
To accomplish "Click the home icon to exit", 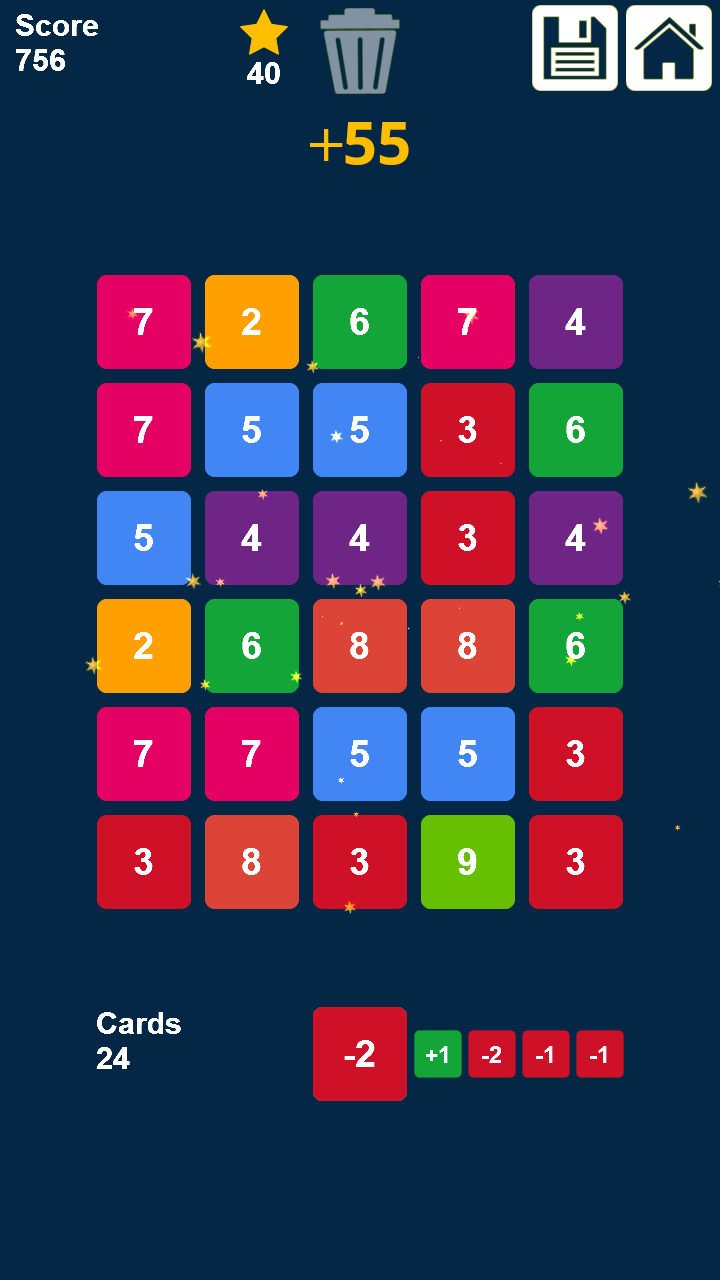I will pos(668,47).
